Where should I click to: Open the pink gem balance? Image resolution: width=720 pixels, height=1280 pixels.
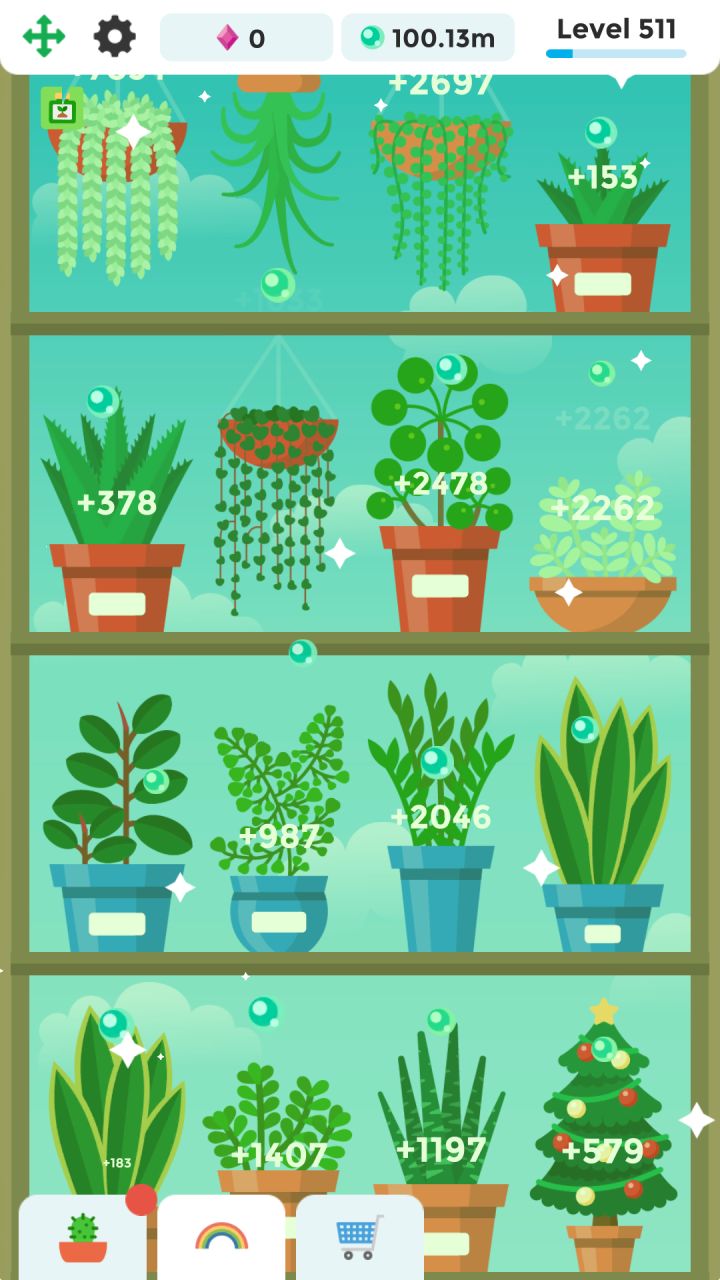coord(246,38)
